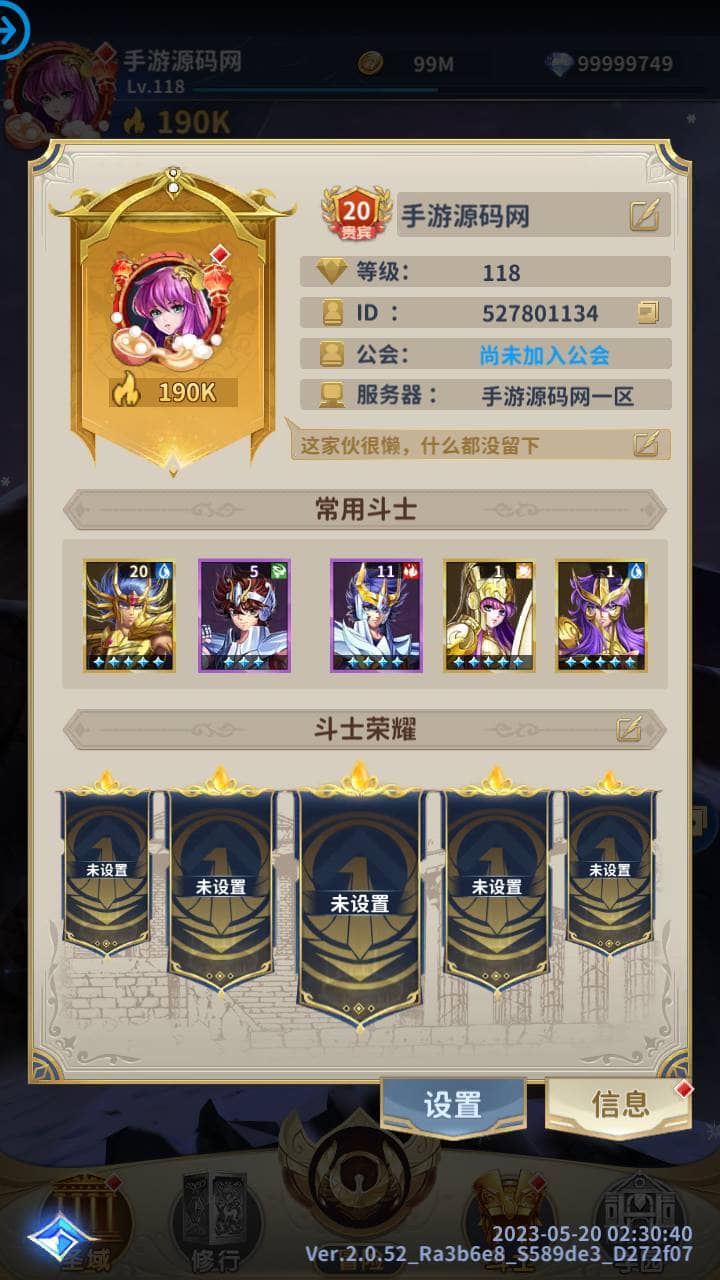Copy the player ID 527801134
Screen dimensions: 720x1280
(647, 313)
